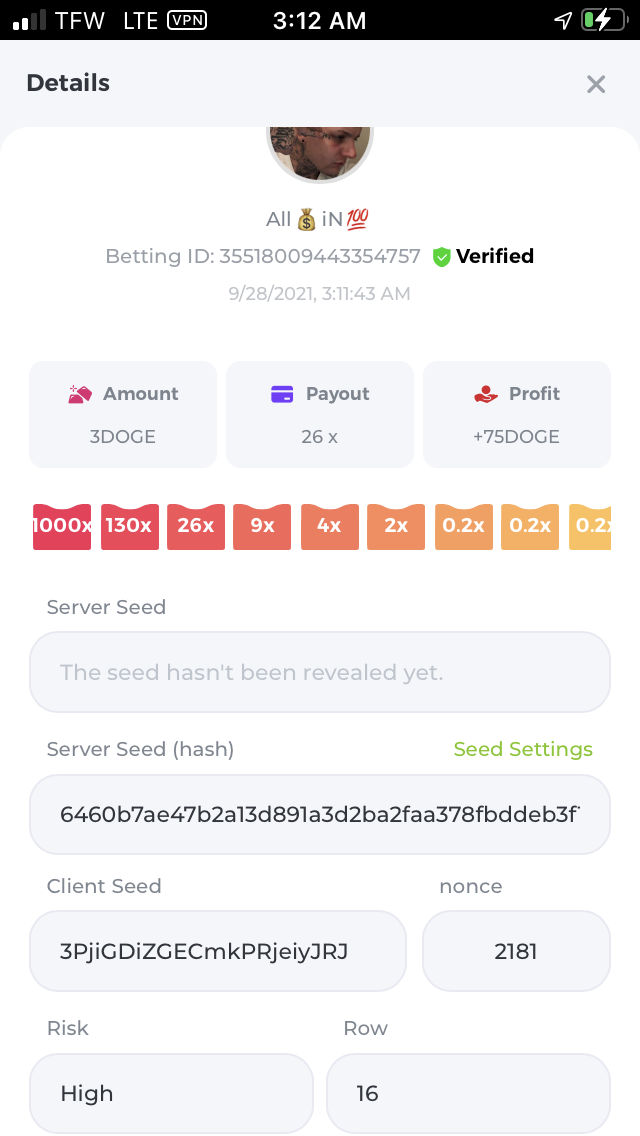Tap the nonce field showing 2181
640x1136 pixels.
tap(516, 951)
